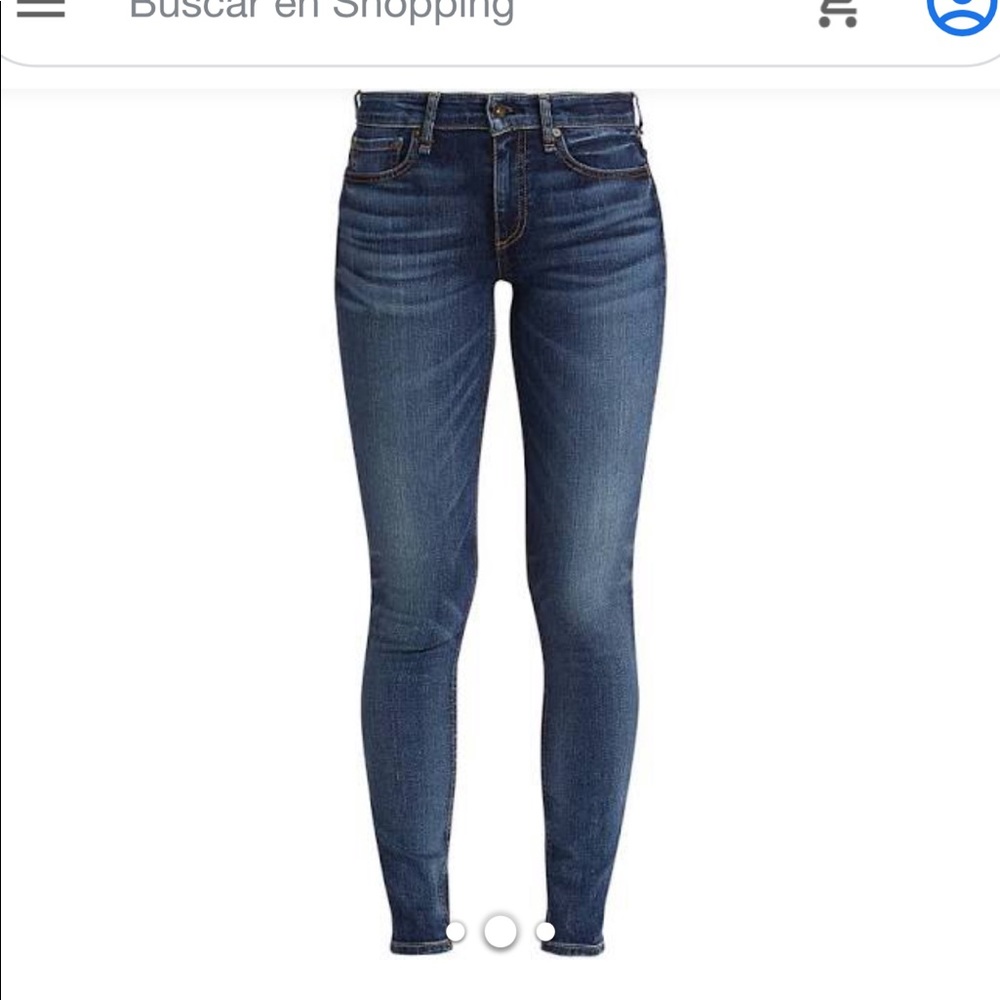Open the jeans product image
Viewport: 1000px width, 1000px height.
pos(500,500)
